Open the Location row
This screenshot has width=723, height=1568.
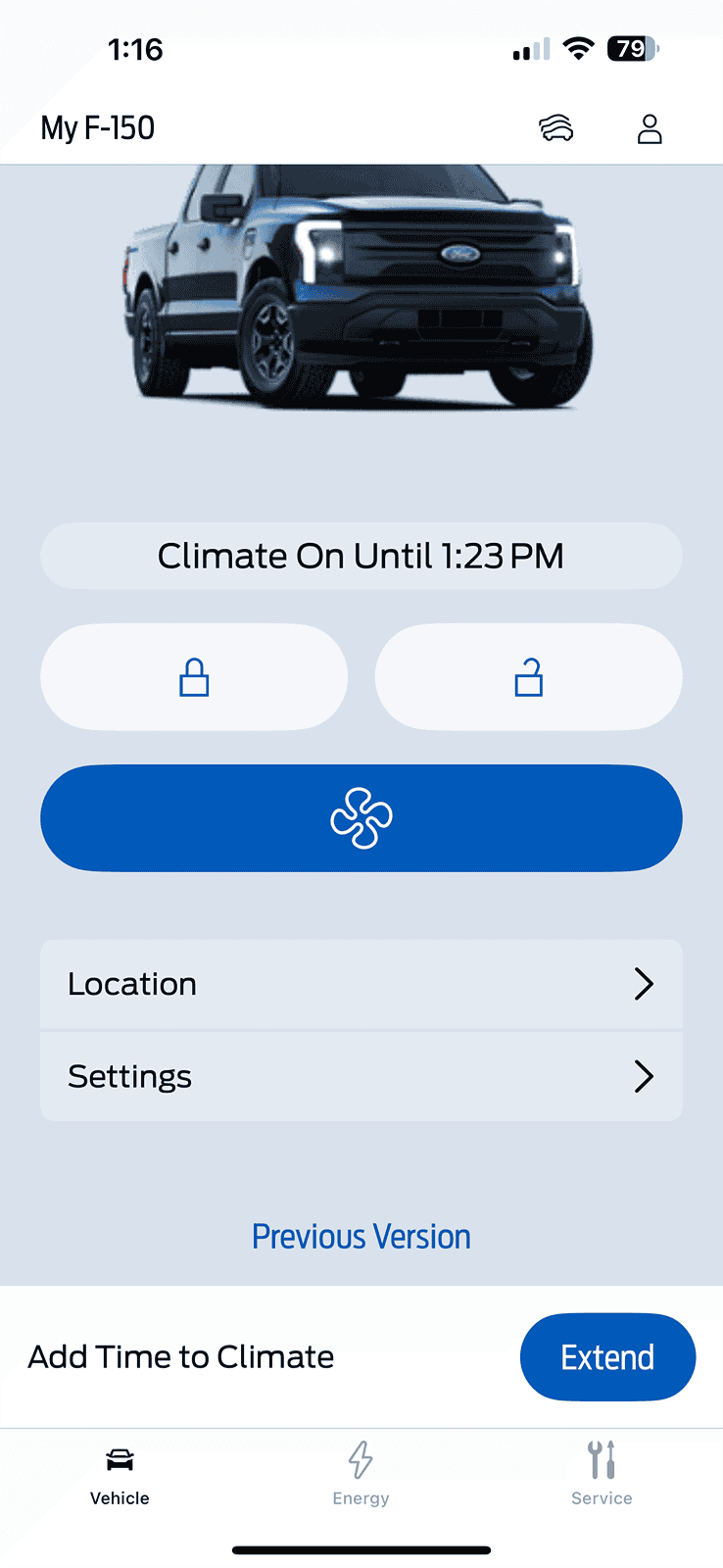point(361,984)
